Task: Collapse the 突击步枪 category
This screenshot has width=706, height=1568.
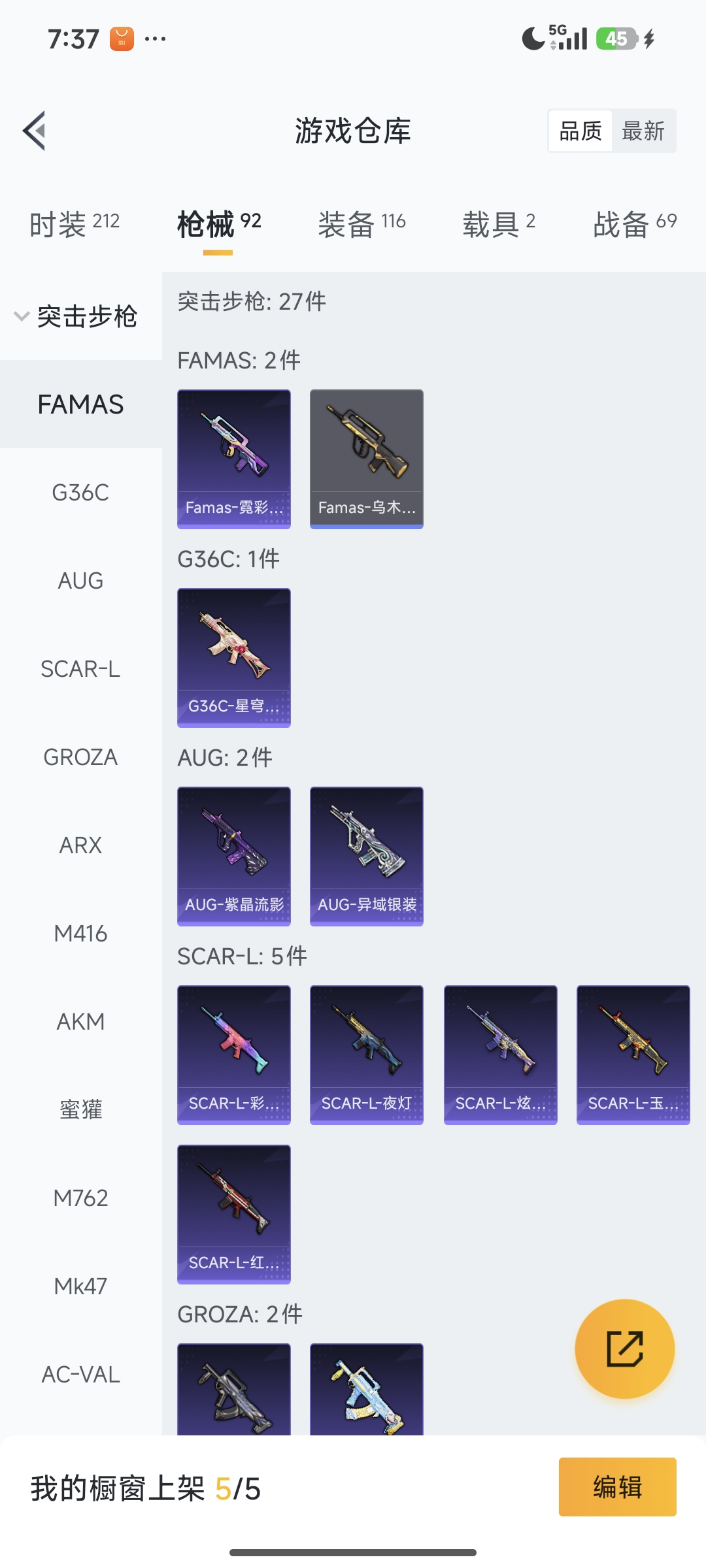Action: [x=75, y=317]
